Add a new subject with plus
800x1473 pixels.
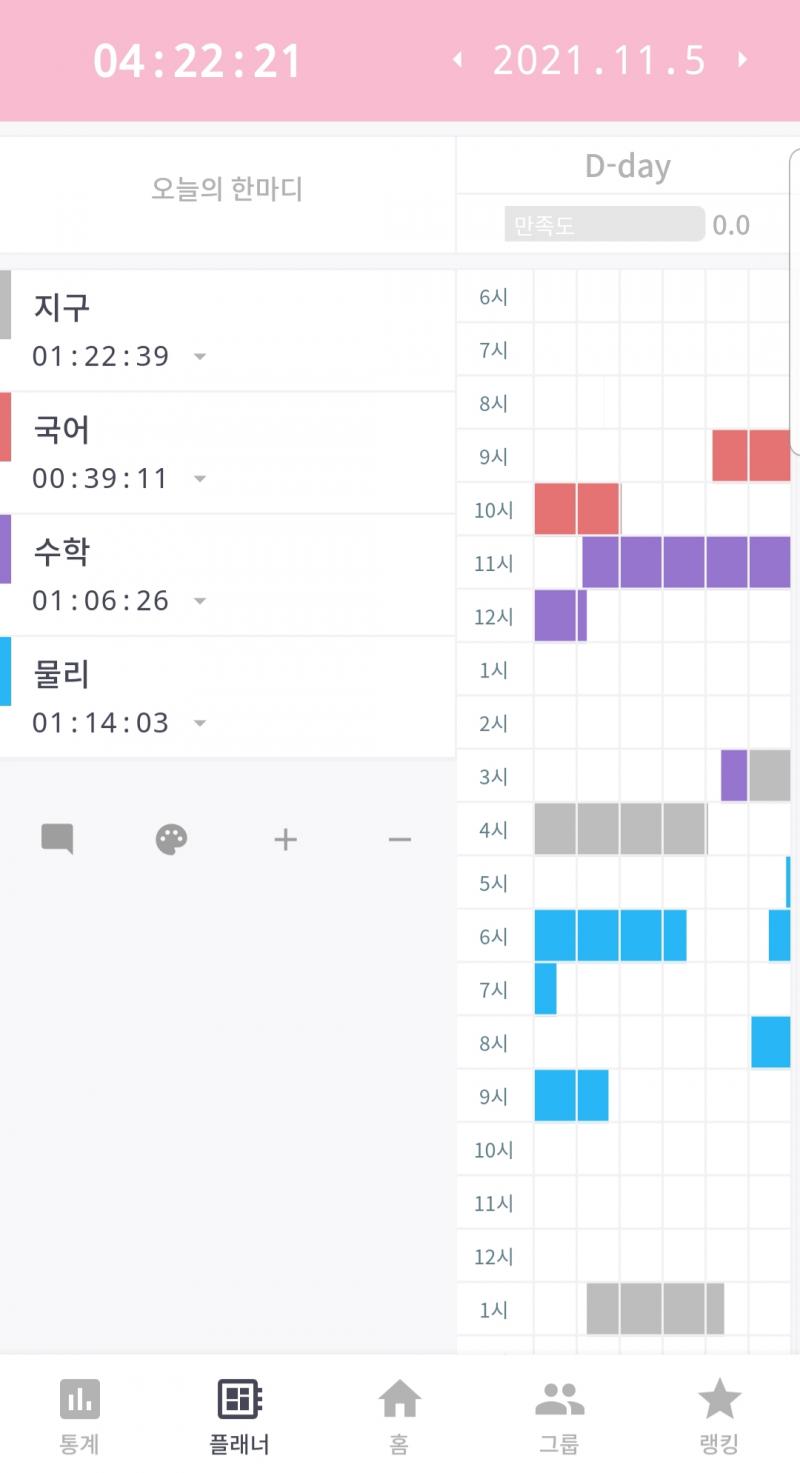click(286, 839)
